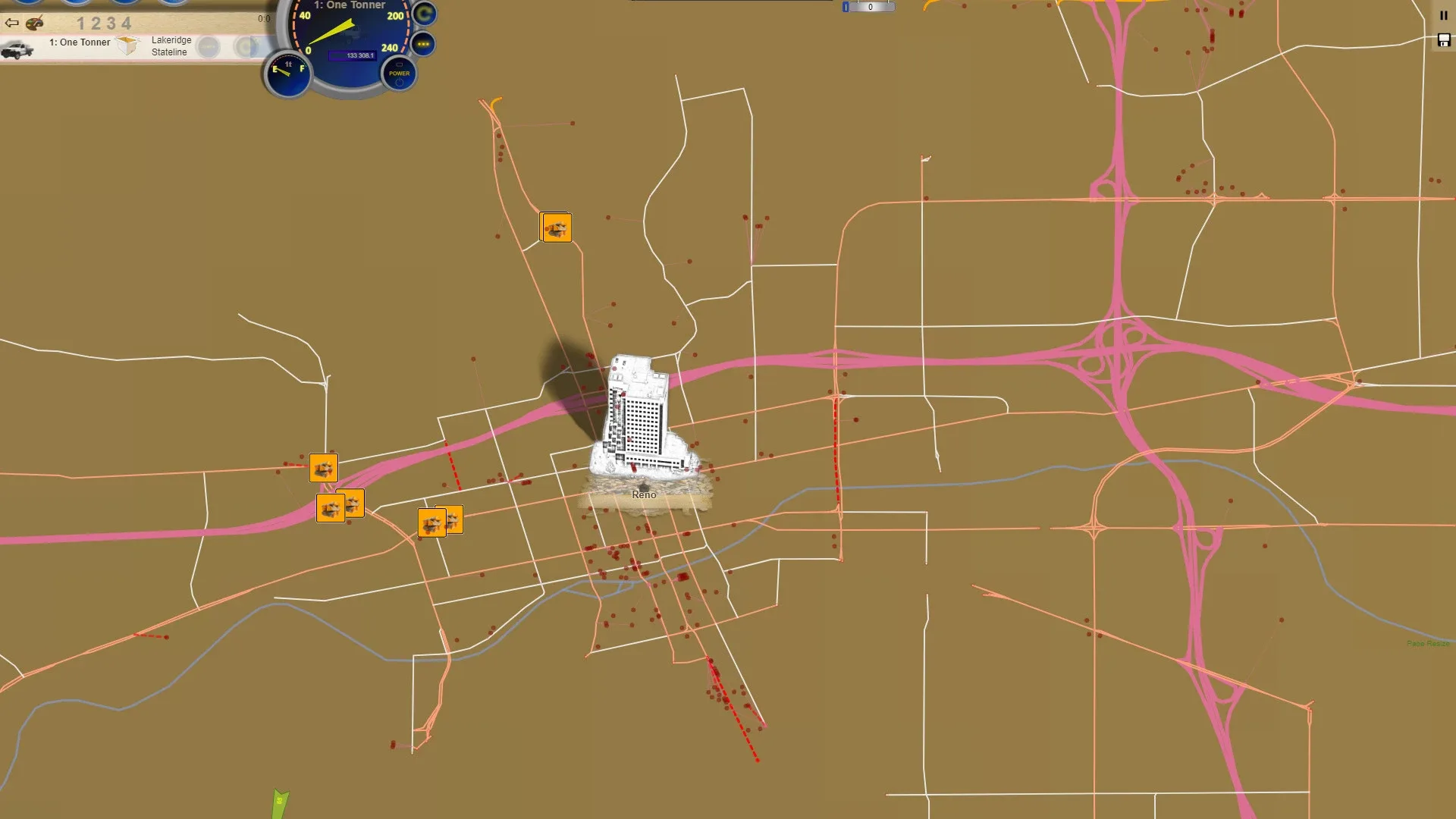This screenshot has height=819, width=1456.
Task: Tap number 4 in the top bar
Action: pos(127,24)
